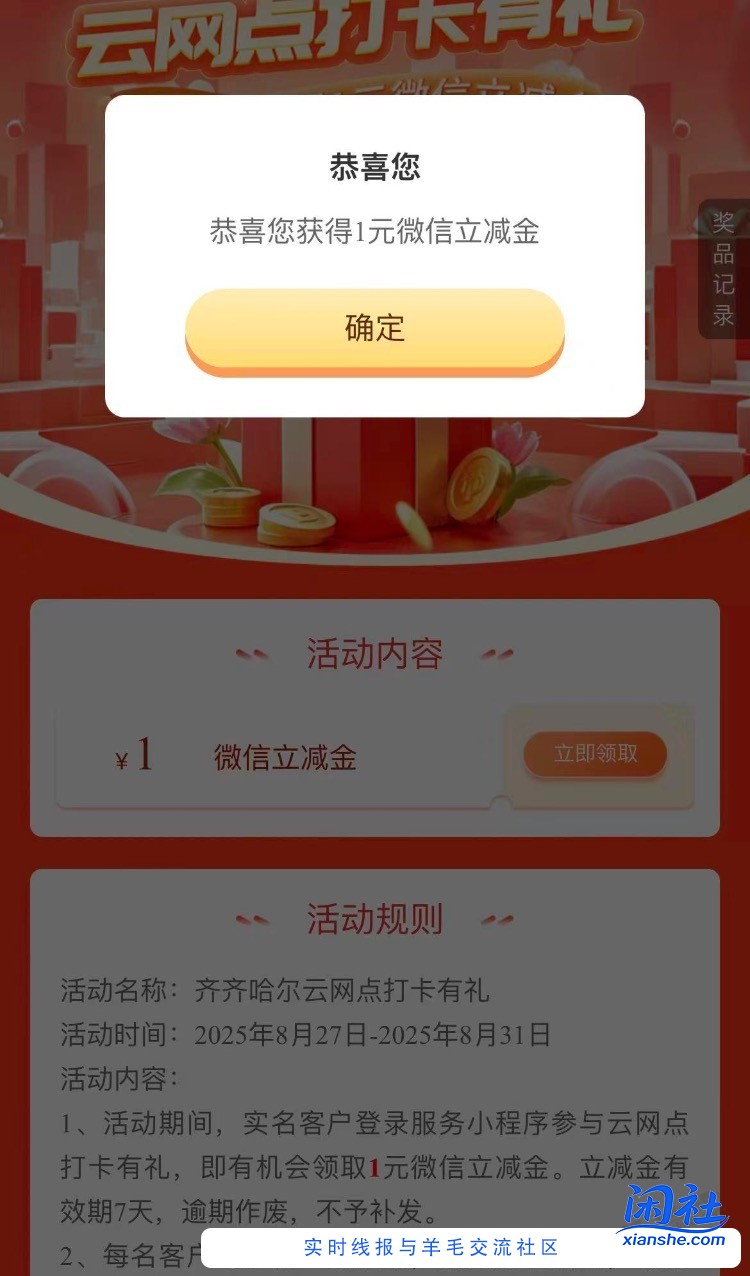Select rule item 1 about 微信立减金
The width and height of the screenshot is (750, 1276).
pos(374,1165)
